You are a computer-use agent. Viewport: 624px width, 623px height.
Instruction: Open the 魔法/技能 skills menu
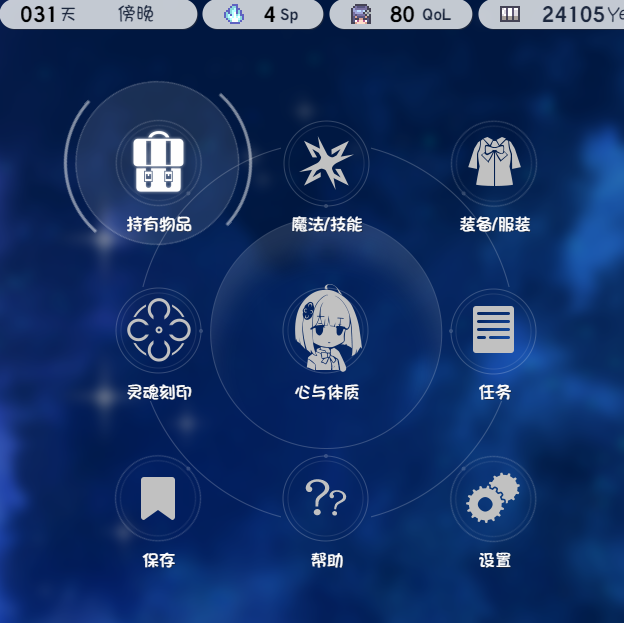point(326,164)
